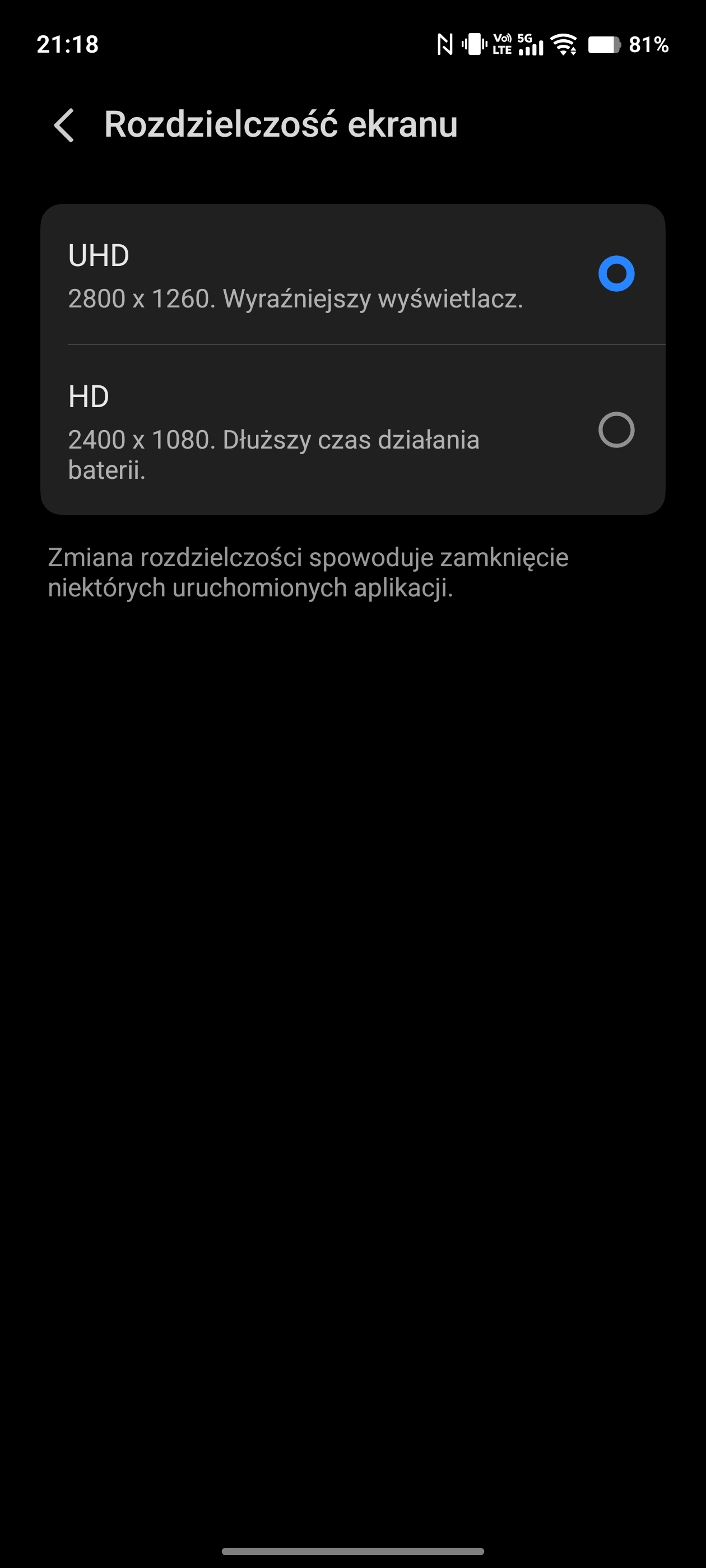This screenshot has width=706, height=1568.
Task: Choose HD 2400 x 1080 resolution
Action: pyautogui.click(x=616, y=430)
